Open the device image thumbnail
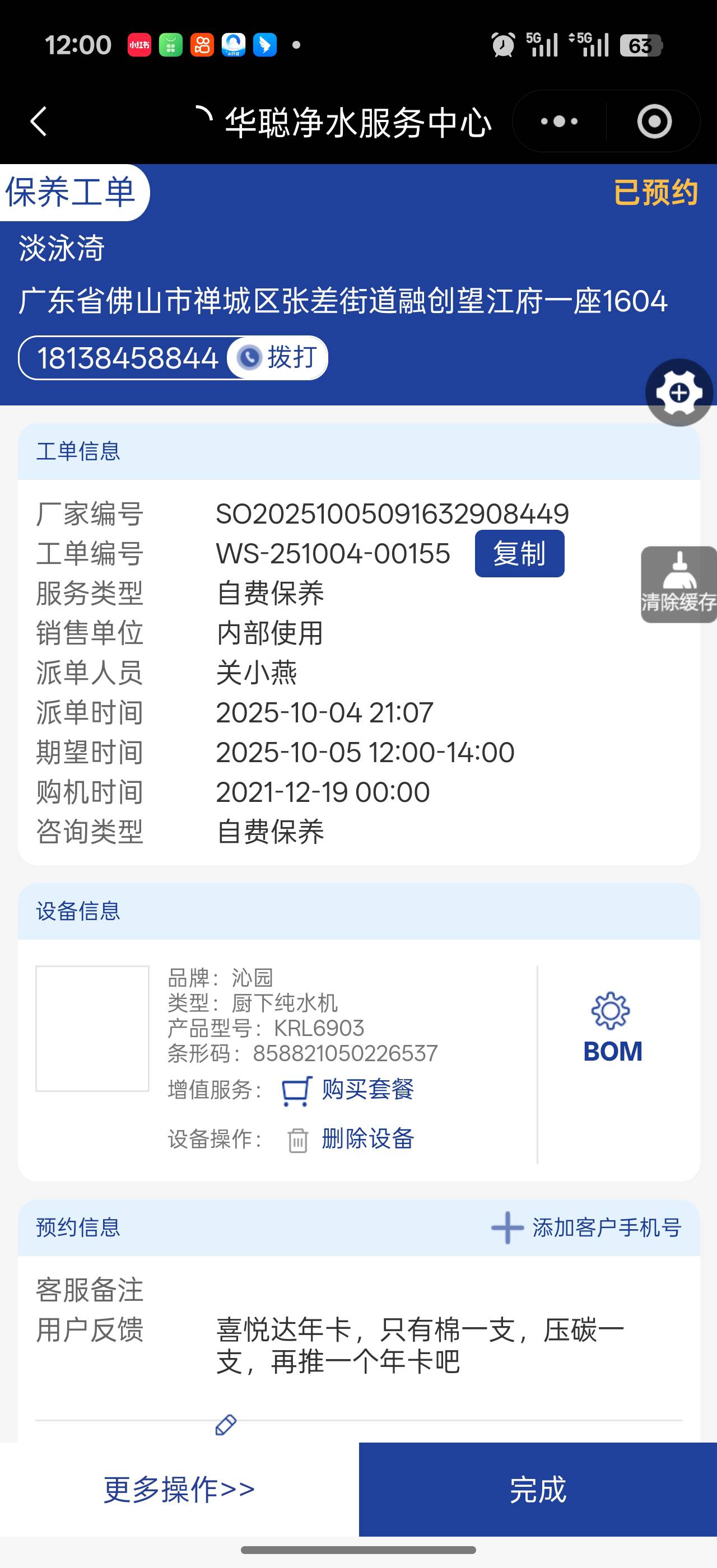717x1568 pixels. click(x=92, y=1029)
